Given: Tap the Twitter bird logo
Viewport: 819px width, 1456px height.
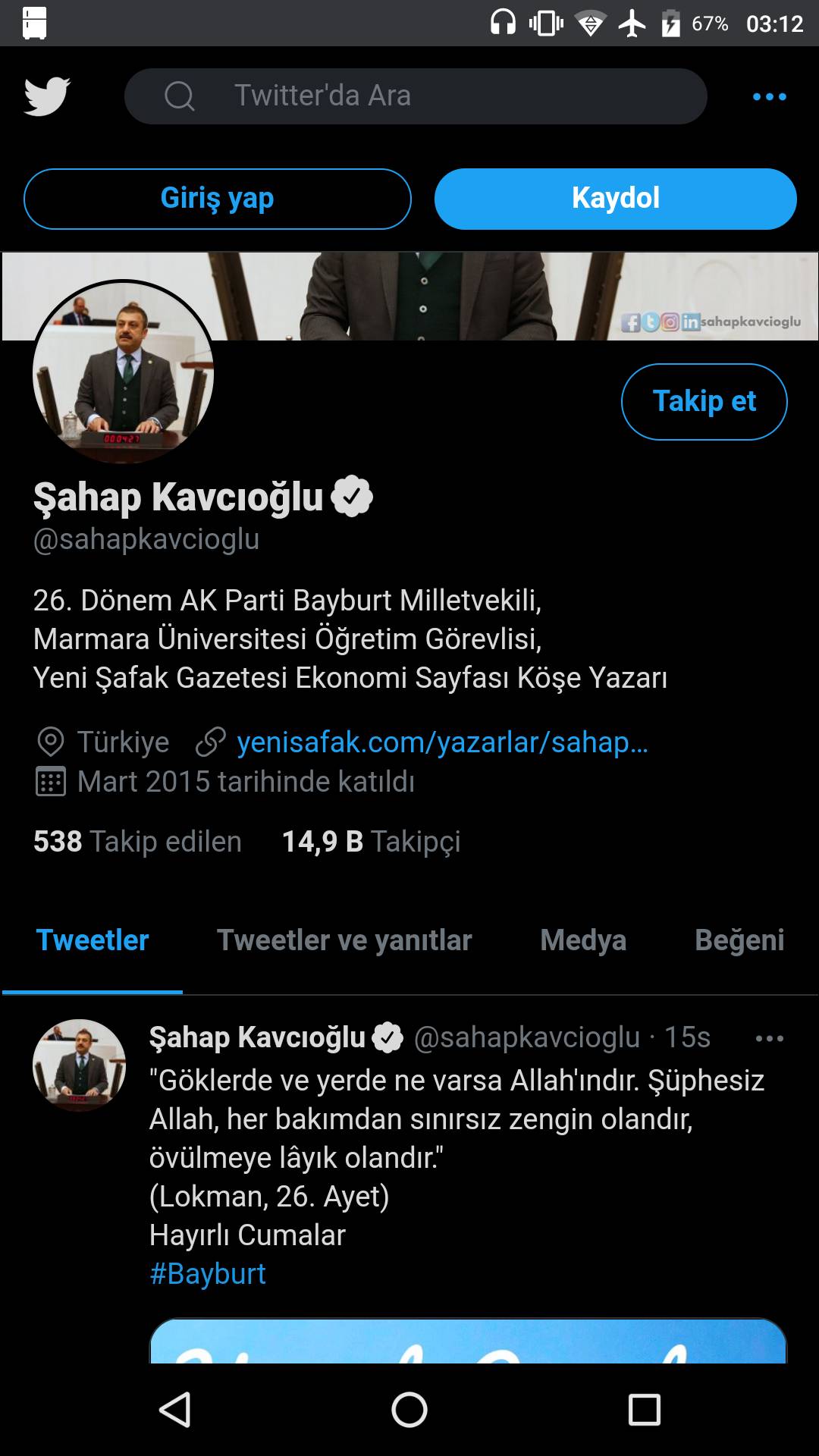Looking at the screenshot, I should (x=48, y=96).
